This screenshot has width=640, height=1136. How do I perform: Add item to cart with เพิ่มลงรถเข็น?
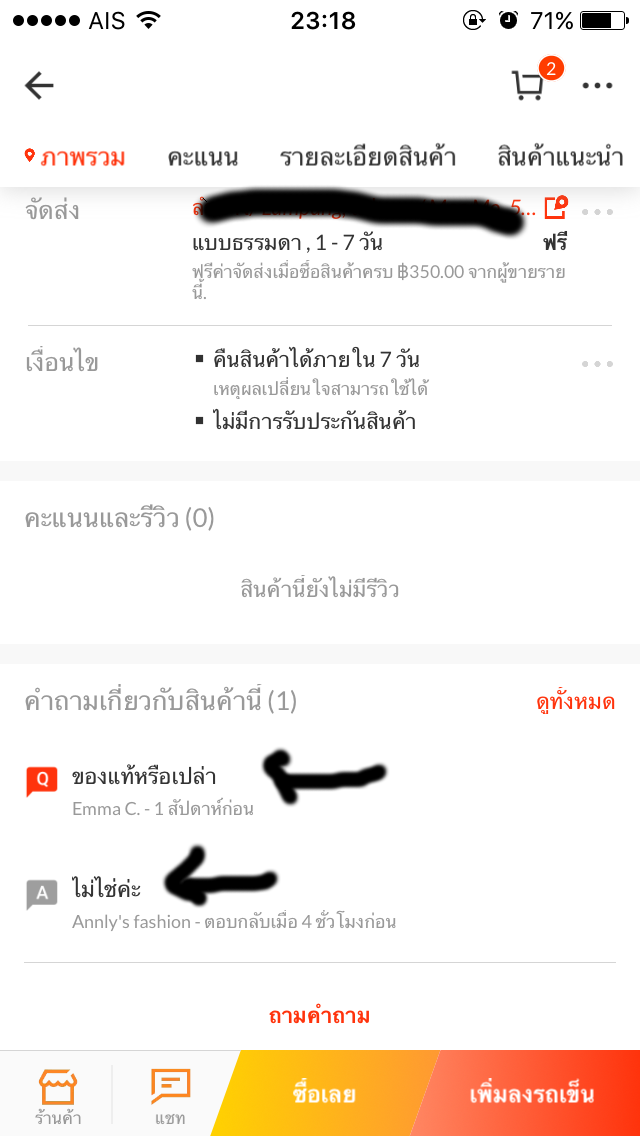tap(532, 1094)
